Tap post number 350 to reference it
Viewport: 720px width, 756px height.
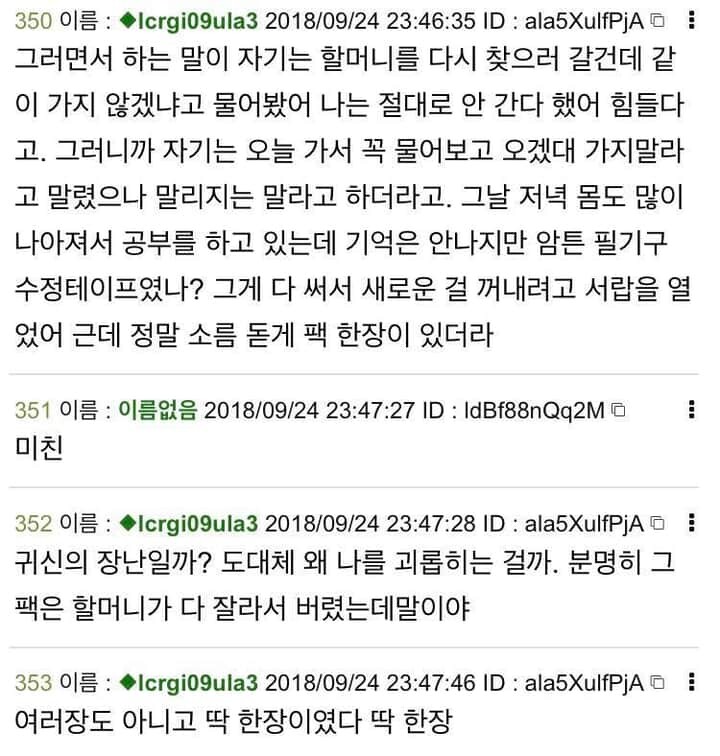click(x=33, y=20)
